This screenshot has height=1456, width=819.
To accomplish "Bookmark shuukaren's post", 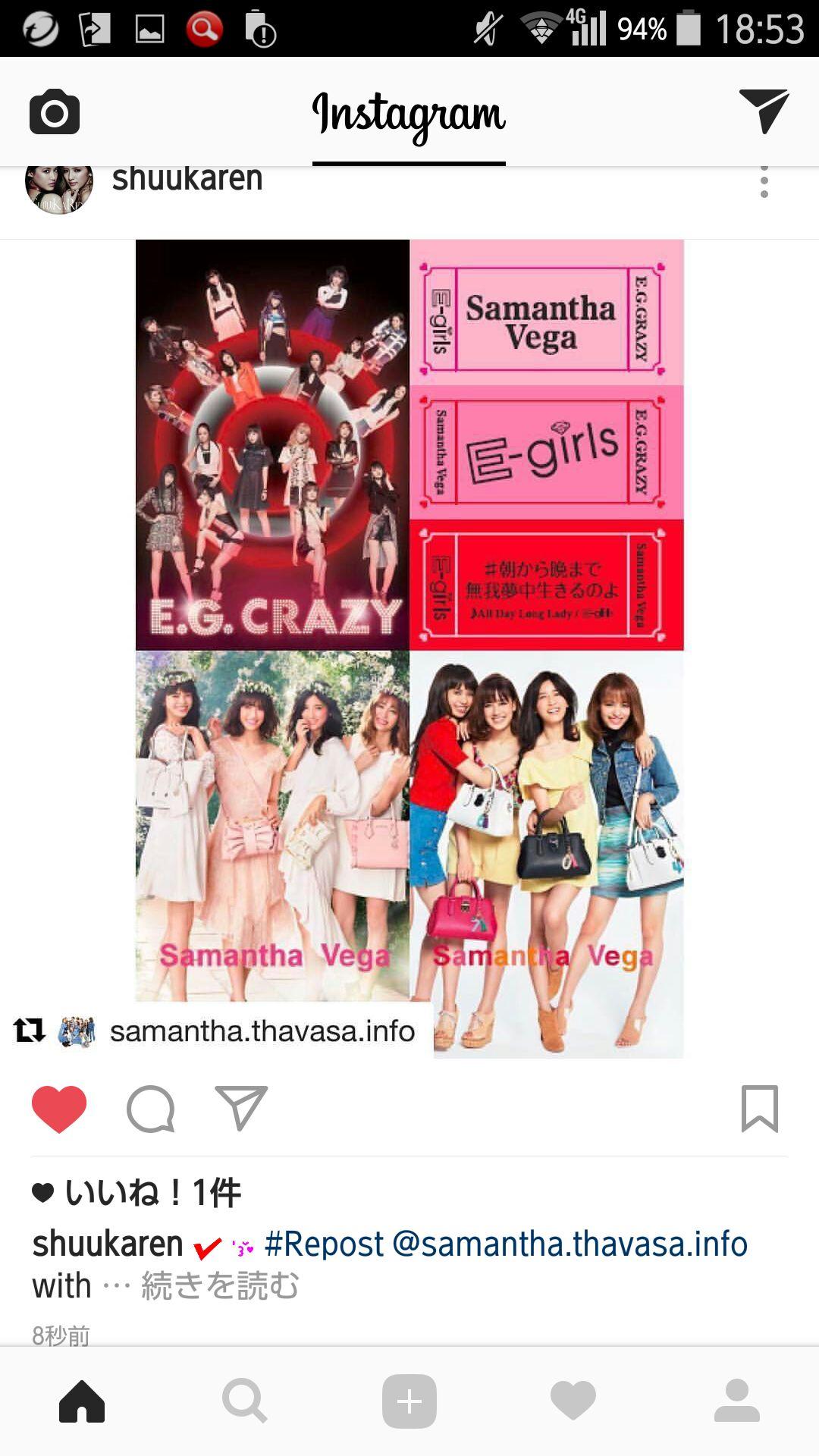I will [x=759, y=1109].
